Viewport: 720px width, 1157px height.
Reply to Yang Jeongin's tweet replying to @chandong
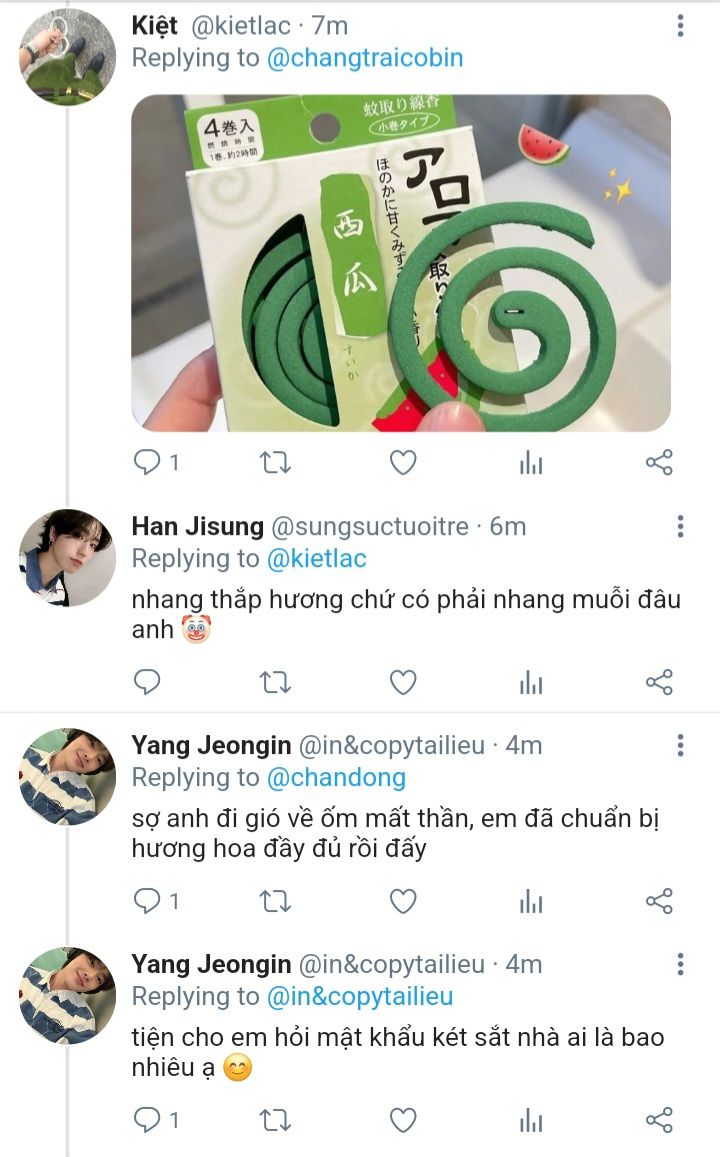pyautogui.click(x=148, y=901)
